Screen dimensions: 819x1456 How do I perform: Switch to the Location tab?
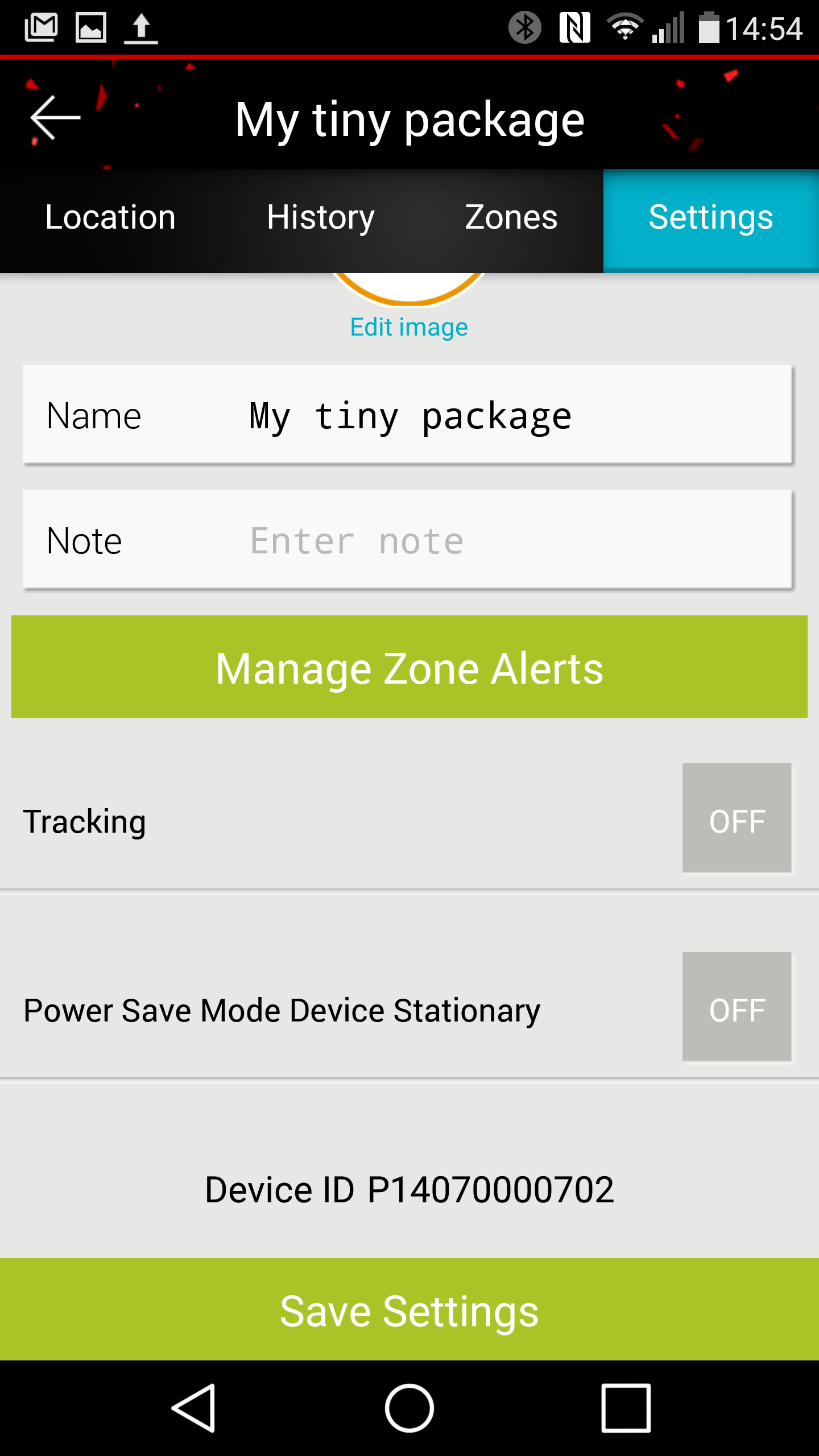(x=110, y=217)
